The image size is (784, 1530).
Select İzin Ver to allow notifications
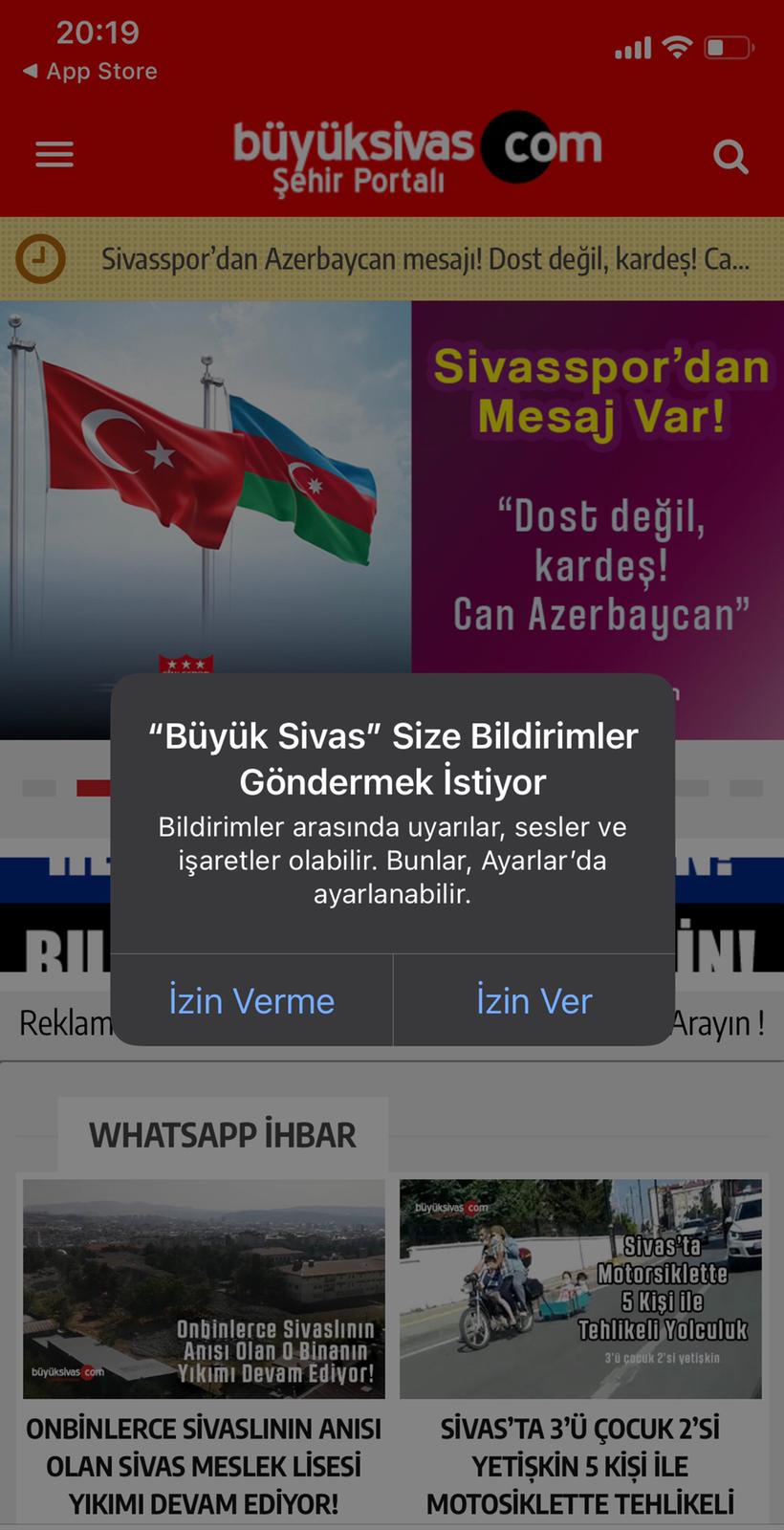click(534, 1000)
